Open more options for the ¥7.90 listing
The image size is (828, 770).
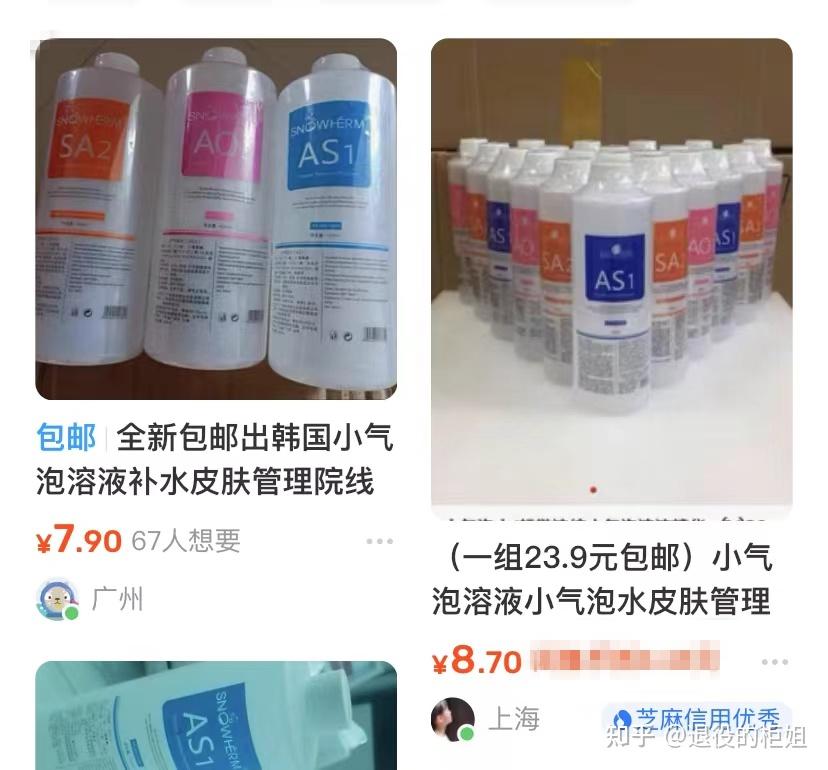click(x=379, y=541)
